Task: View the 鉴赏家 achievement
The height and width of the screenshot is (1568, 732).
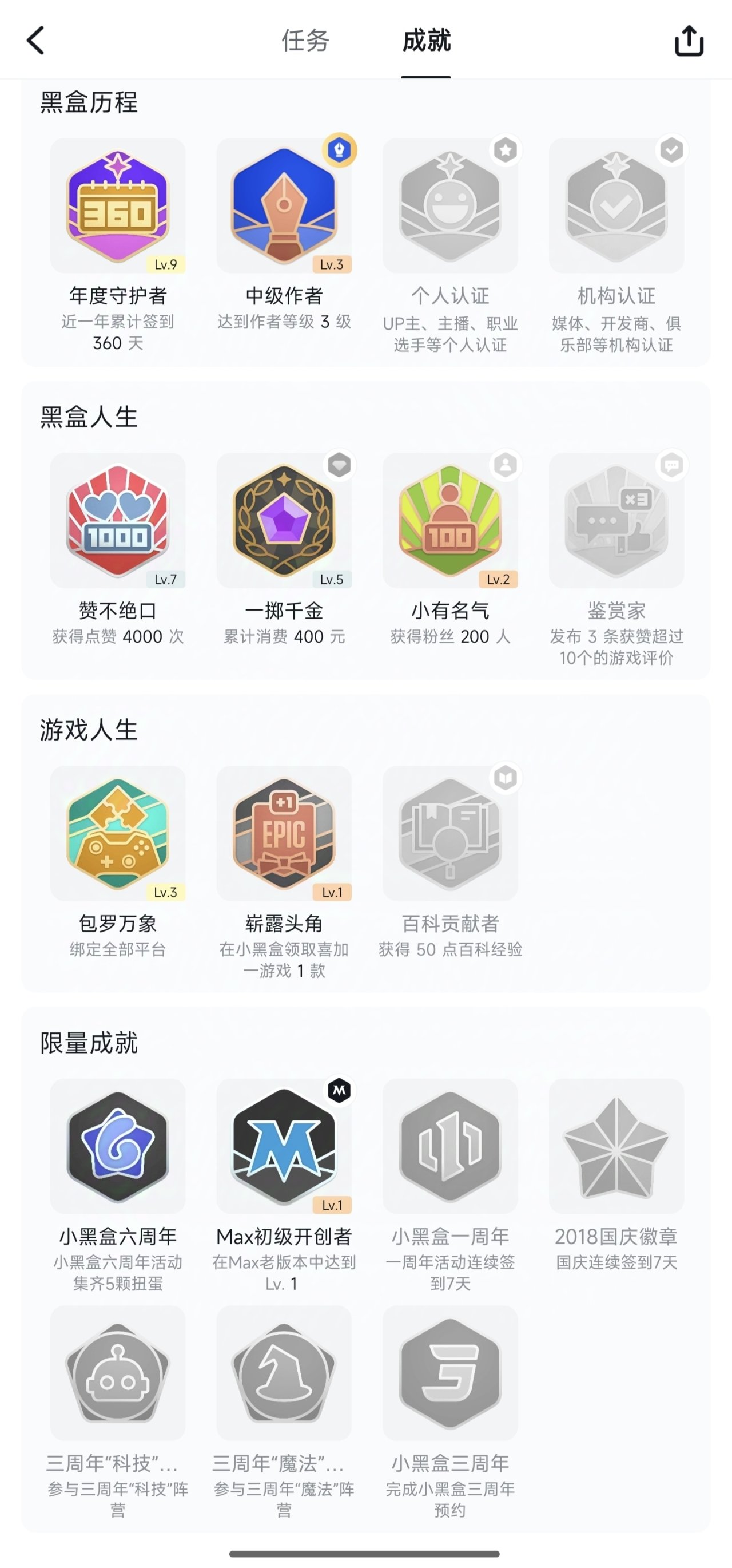Action: (x=616, y=520)
